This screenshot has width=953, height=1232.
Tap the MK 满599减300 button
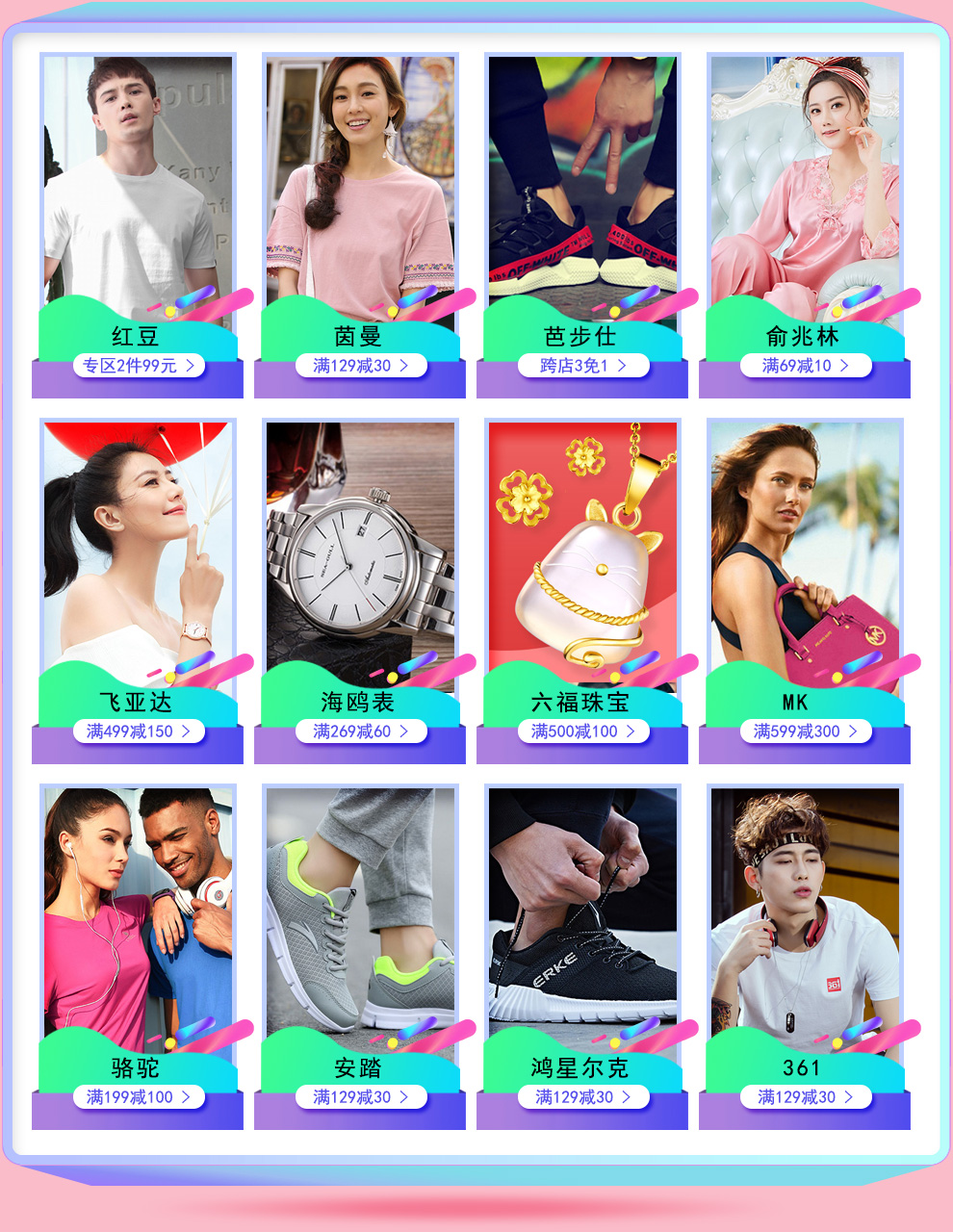tap(805, 731)
